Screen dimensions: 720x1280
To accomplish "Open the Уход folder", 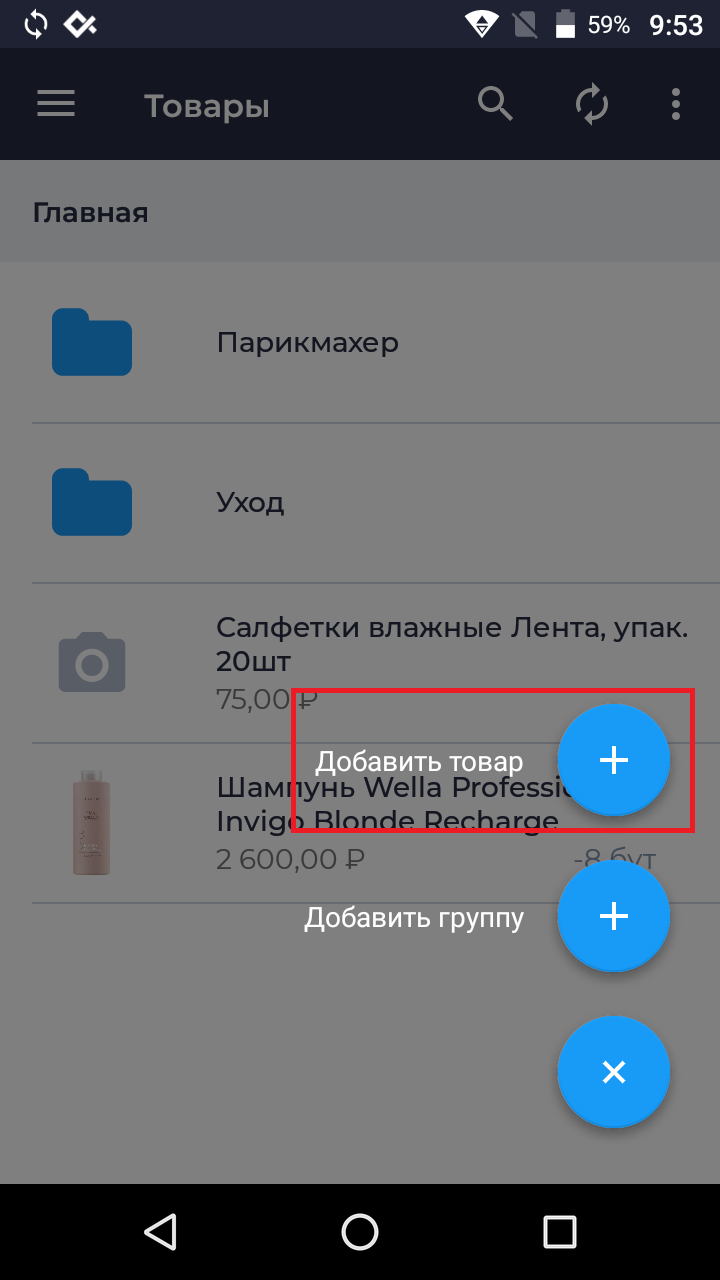I will pyautogui.click(x=250, y=502).
